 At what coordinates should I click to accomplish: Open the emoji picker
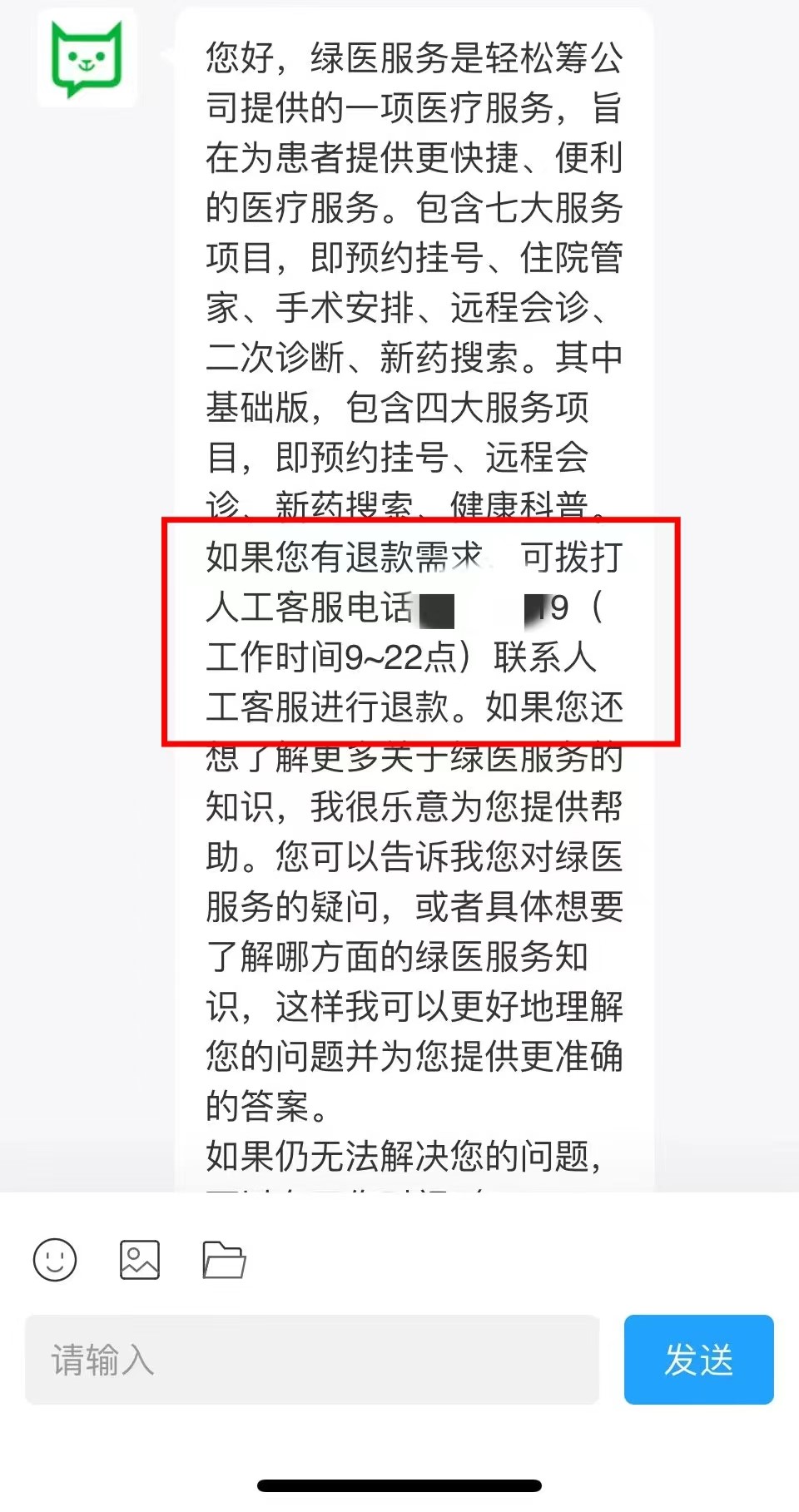[x=55, y=1260]
